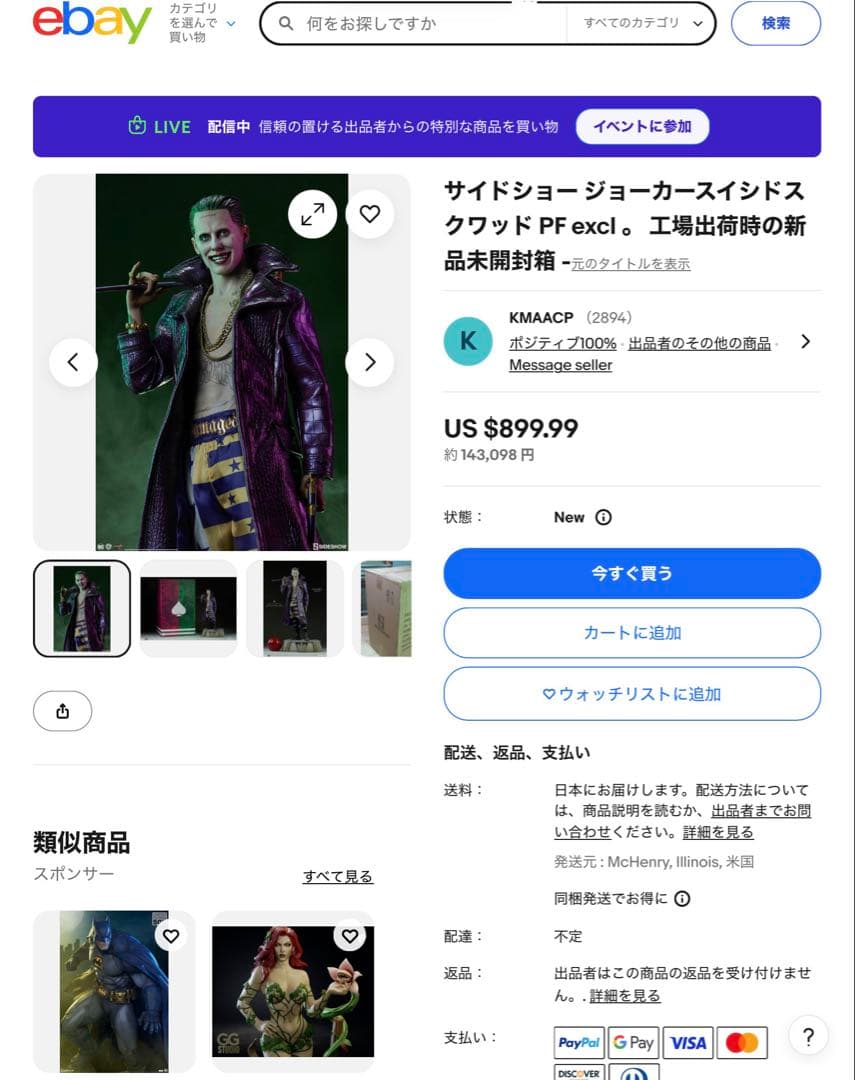Expand the Joker product image to fullscreen
Viewport: 855px width, 1080px height.
312,213
